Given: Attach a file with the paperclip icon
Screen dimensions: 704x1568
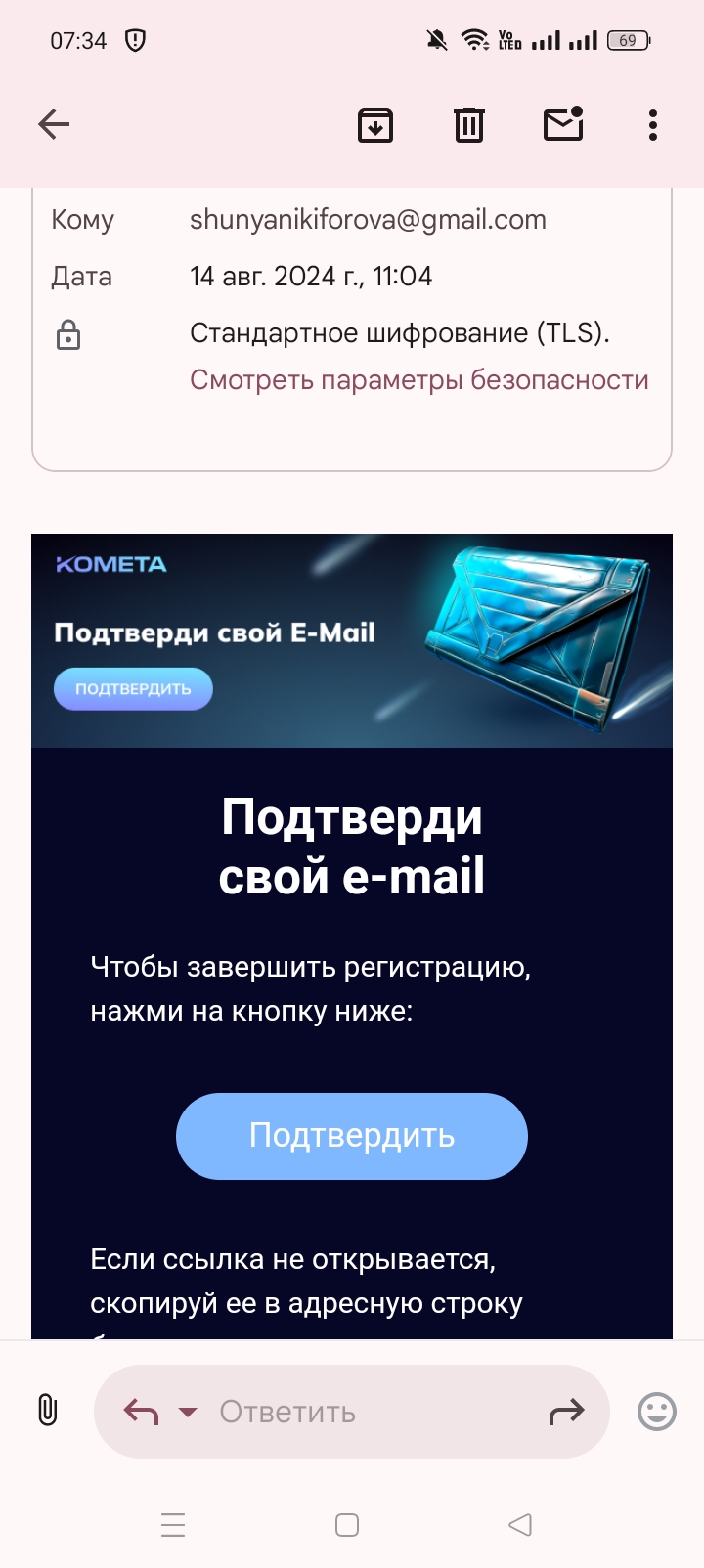Looking at the screenshot, I should (x=47, y=1412).
